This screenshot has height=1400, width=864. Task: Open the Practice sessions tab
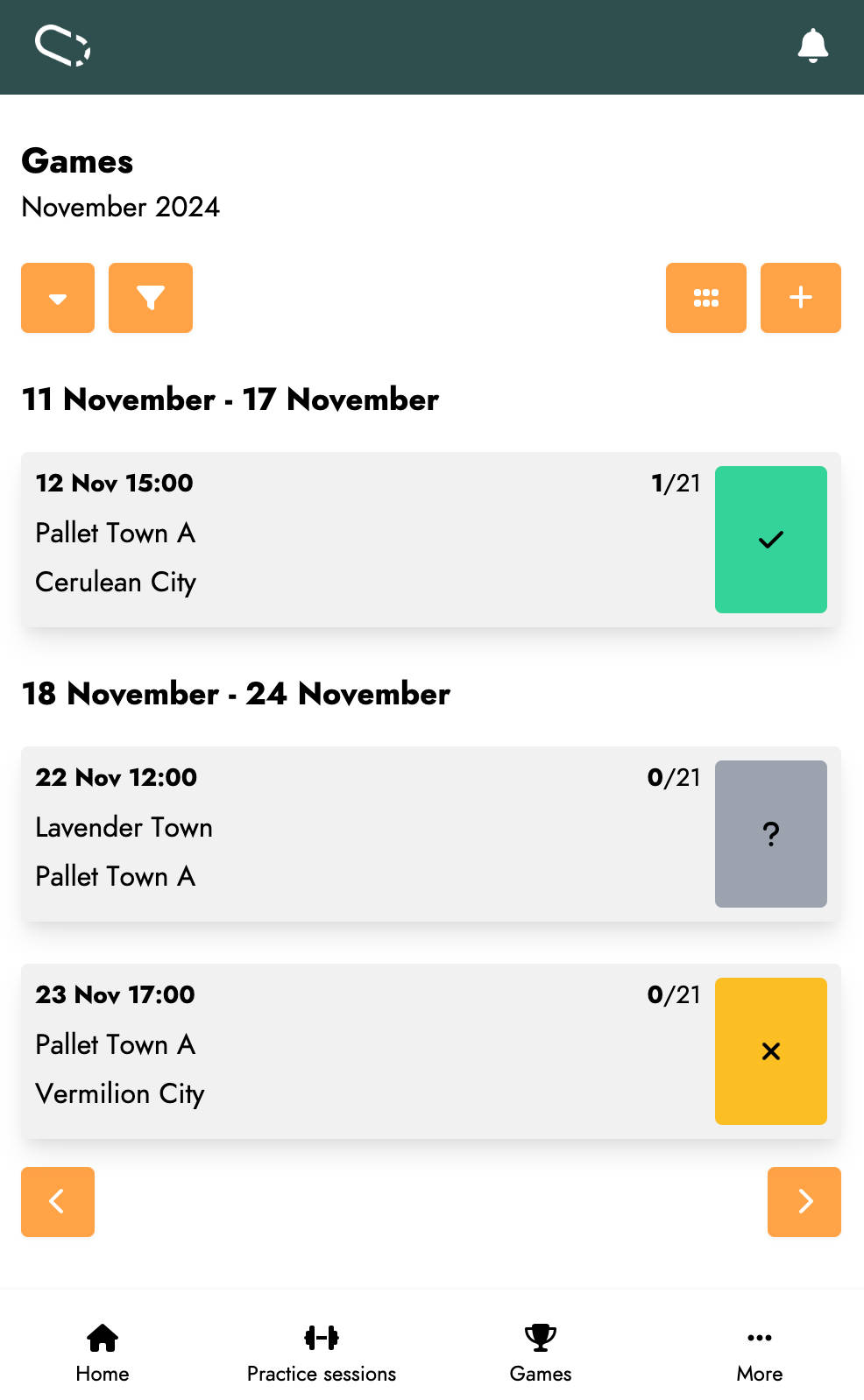coord(322,1353)
